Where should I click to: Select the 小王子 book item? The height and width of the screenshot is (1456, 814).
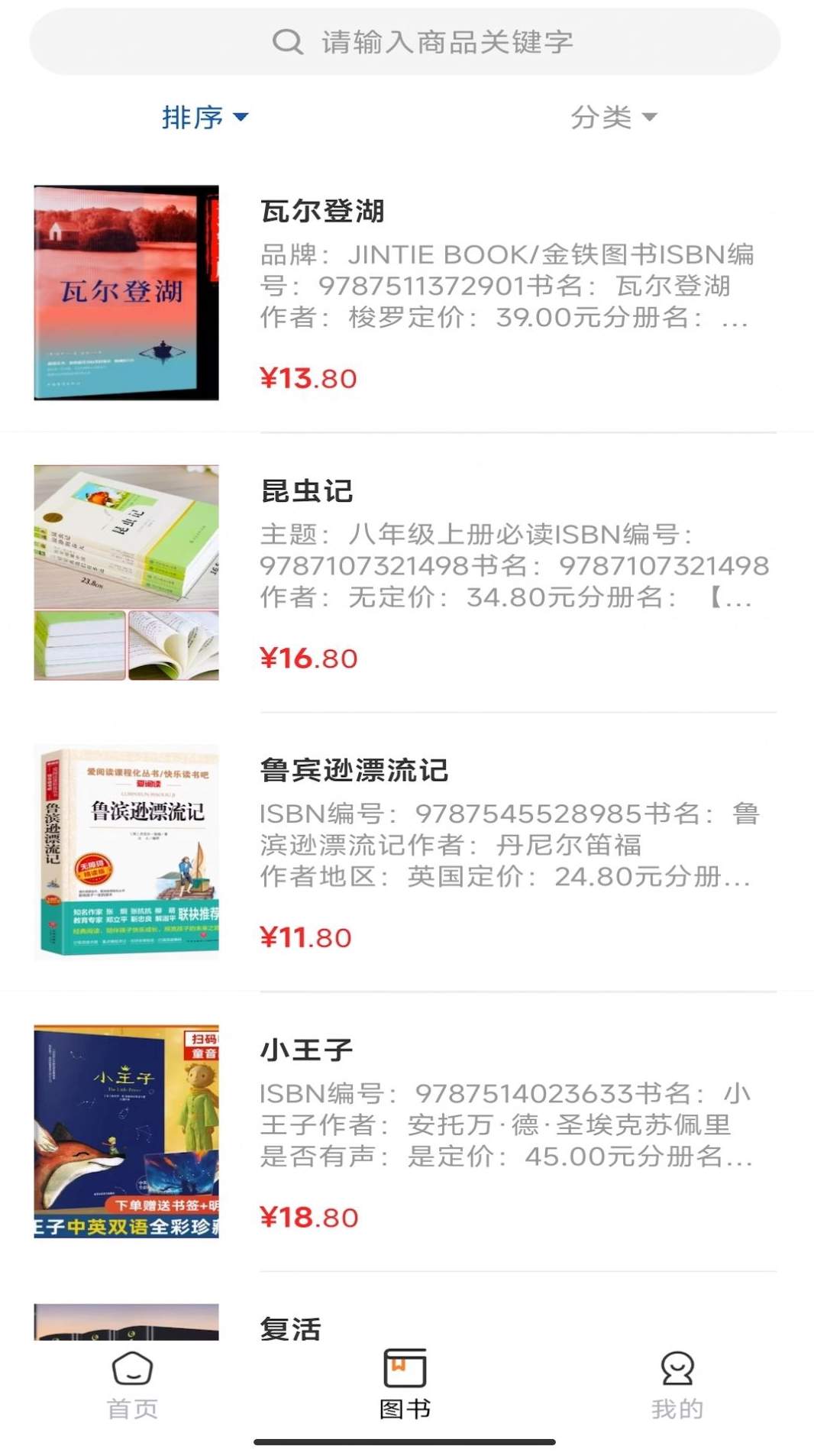point(405,1131)
